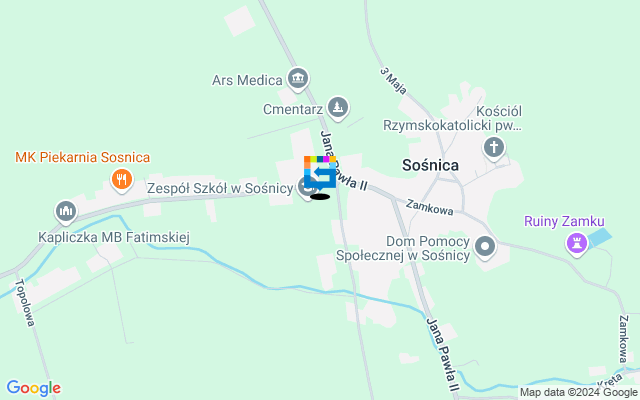Open the Cmentarz place marker
The height and width of the screenshot is (400, 640).
340,106
